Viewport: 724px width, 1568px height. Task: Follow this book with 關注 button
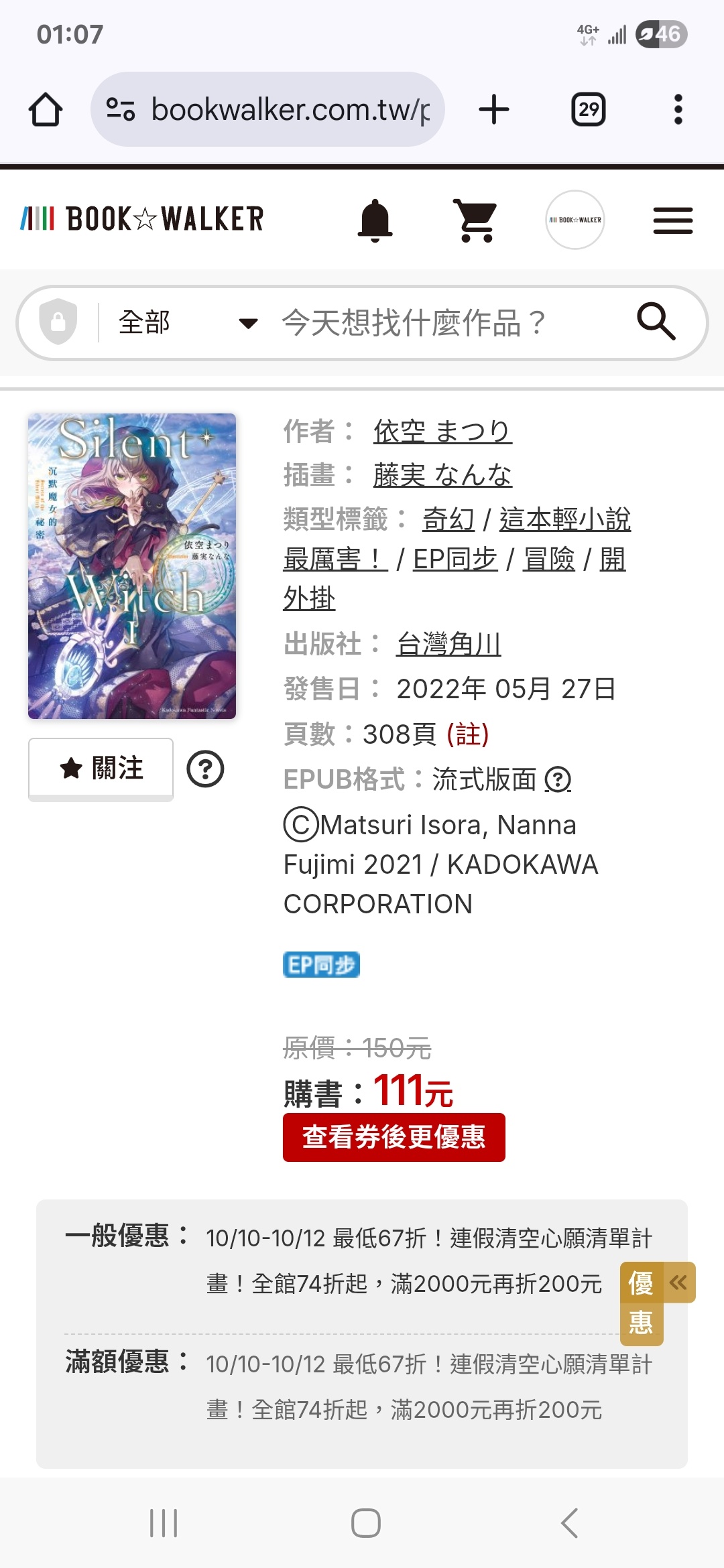[101, 768]
